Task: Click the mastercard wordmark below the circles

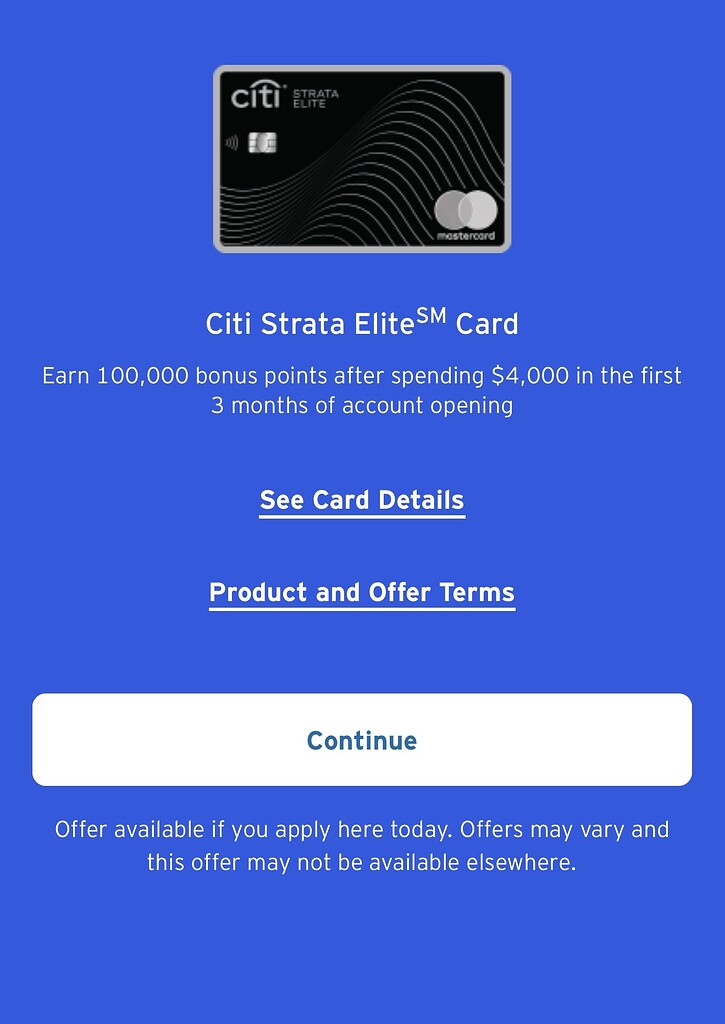Action: tap(467, 235)
